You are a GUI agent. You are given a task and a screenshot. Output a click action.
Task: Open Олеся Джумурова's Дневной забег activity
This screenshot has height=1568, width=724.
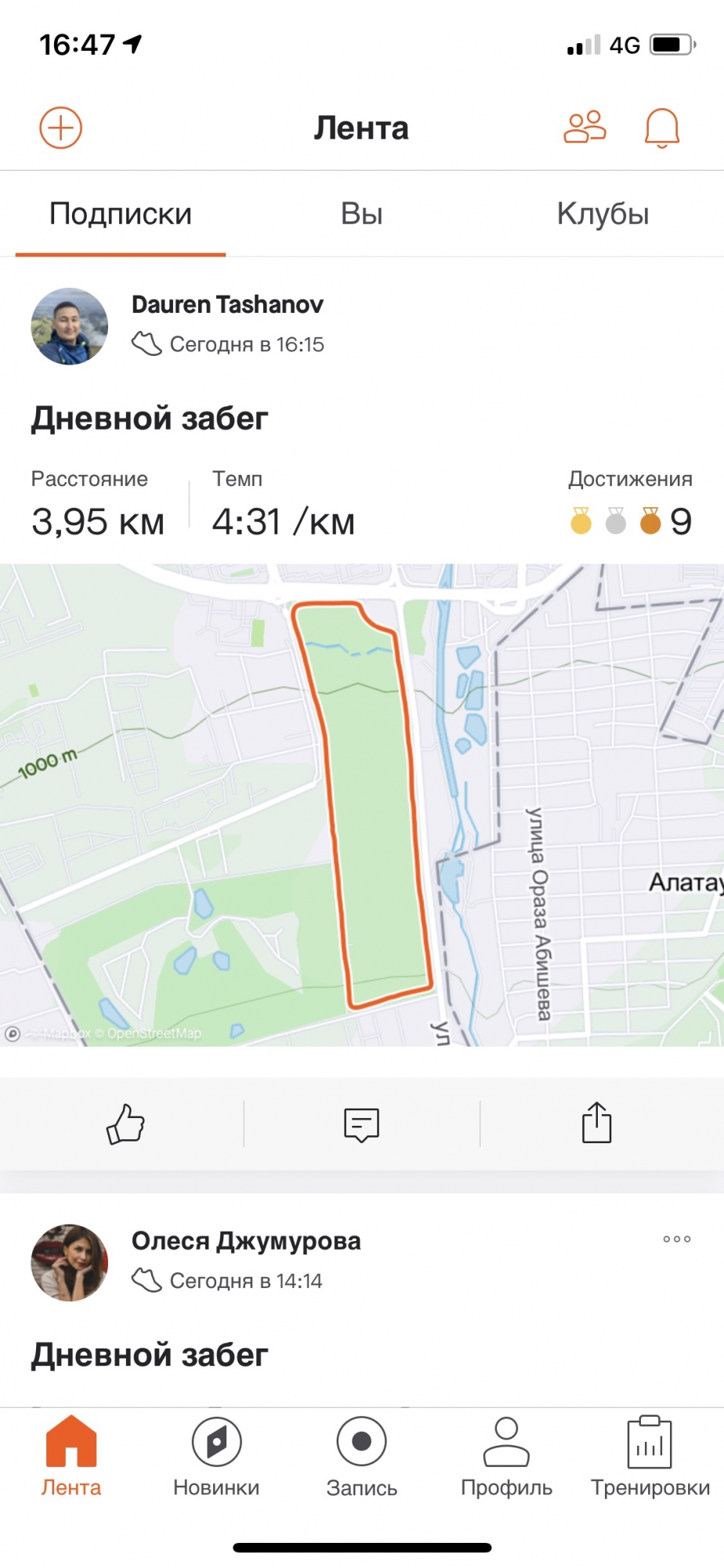(149, 1355)
